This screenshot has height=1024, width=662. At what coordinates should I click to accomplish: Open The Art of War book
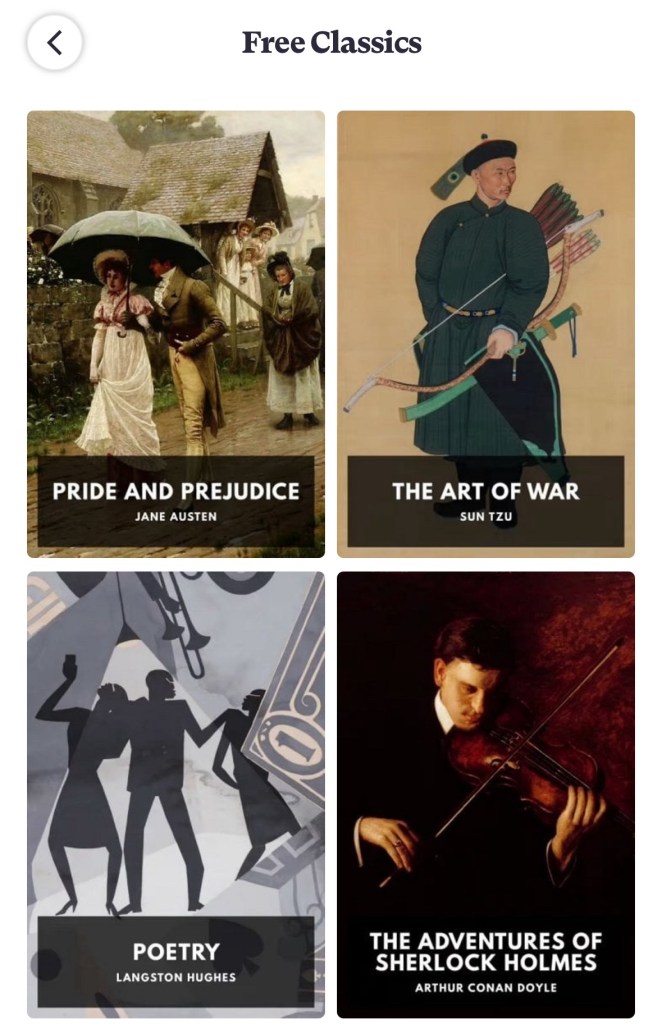coord(485,333)
